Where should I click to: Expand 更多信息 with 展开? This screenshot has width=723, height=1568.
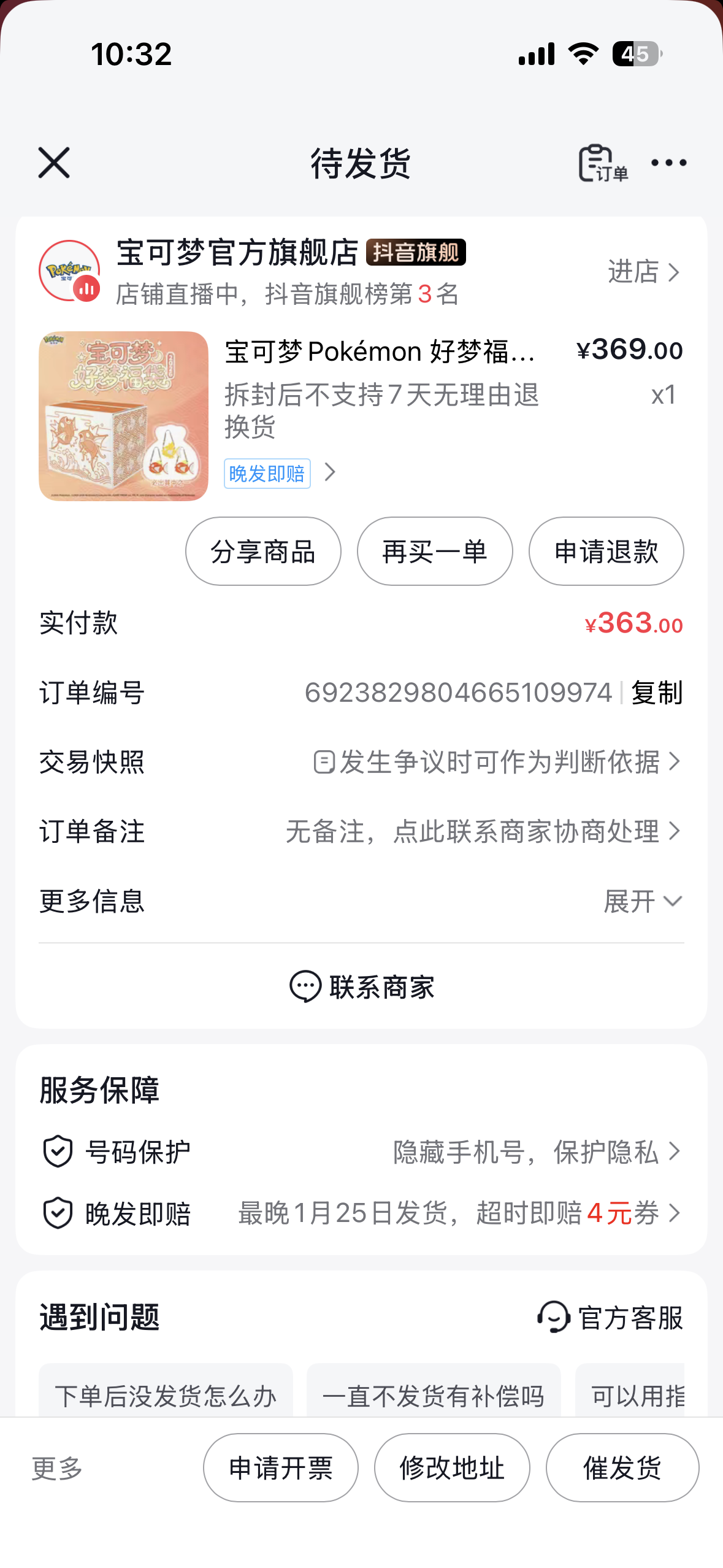point(642,901)
